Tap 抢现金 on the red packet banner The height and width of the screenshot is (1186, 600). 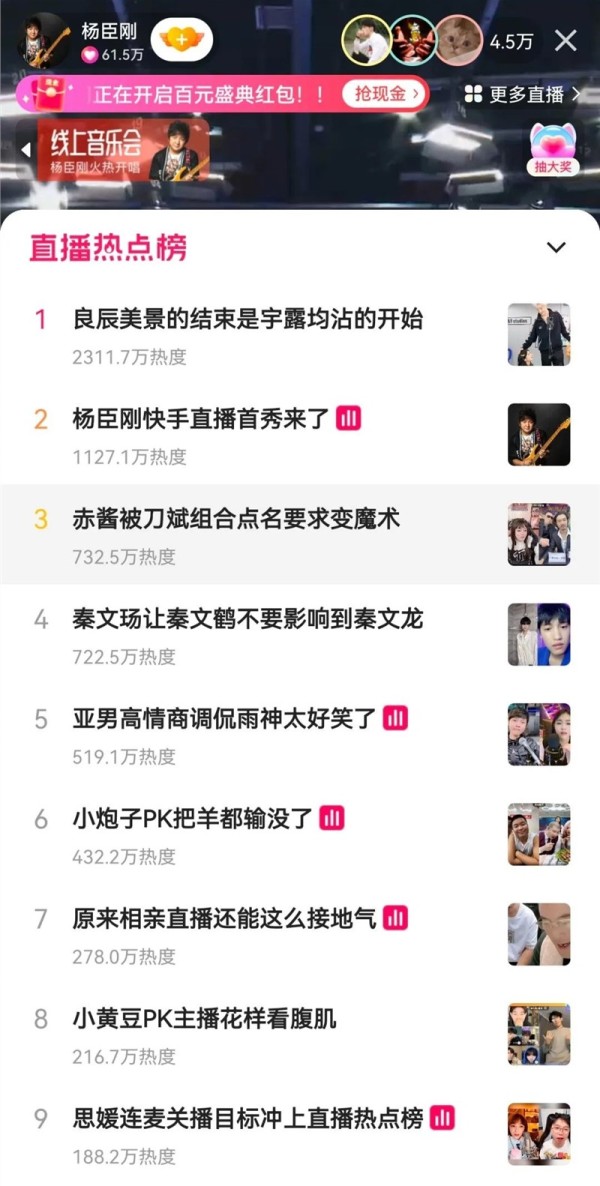[x=384, y=94]
